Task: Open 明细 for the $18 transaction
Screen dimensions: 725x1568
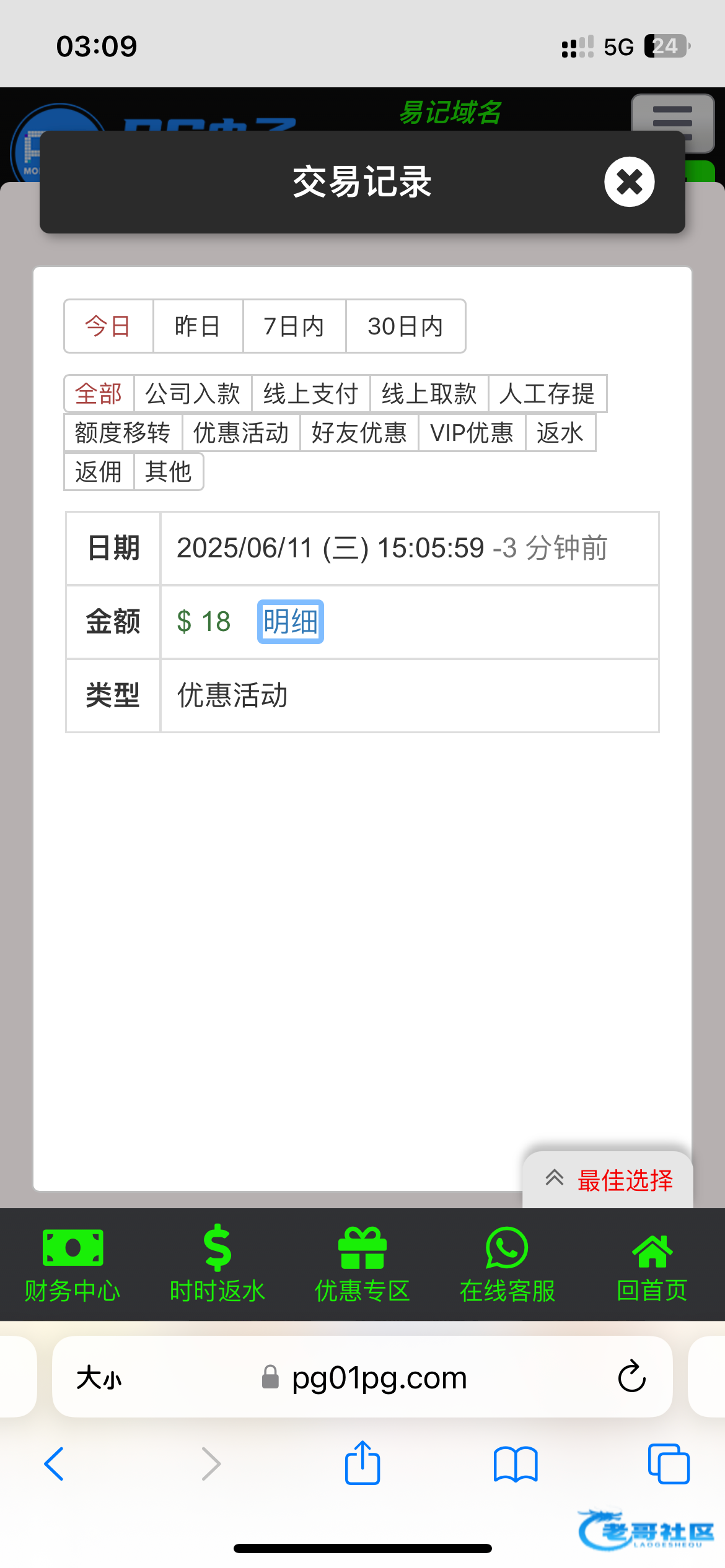Action: 290,622
